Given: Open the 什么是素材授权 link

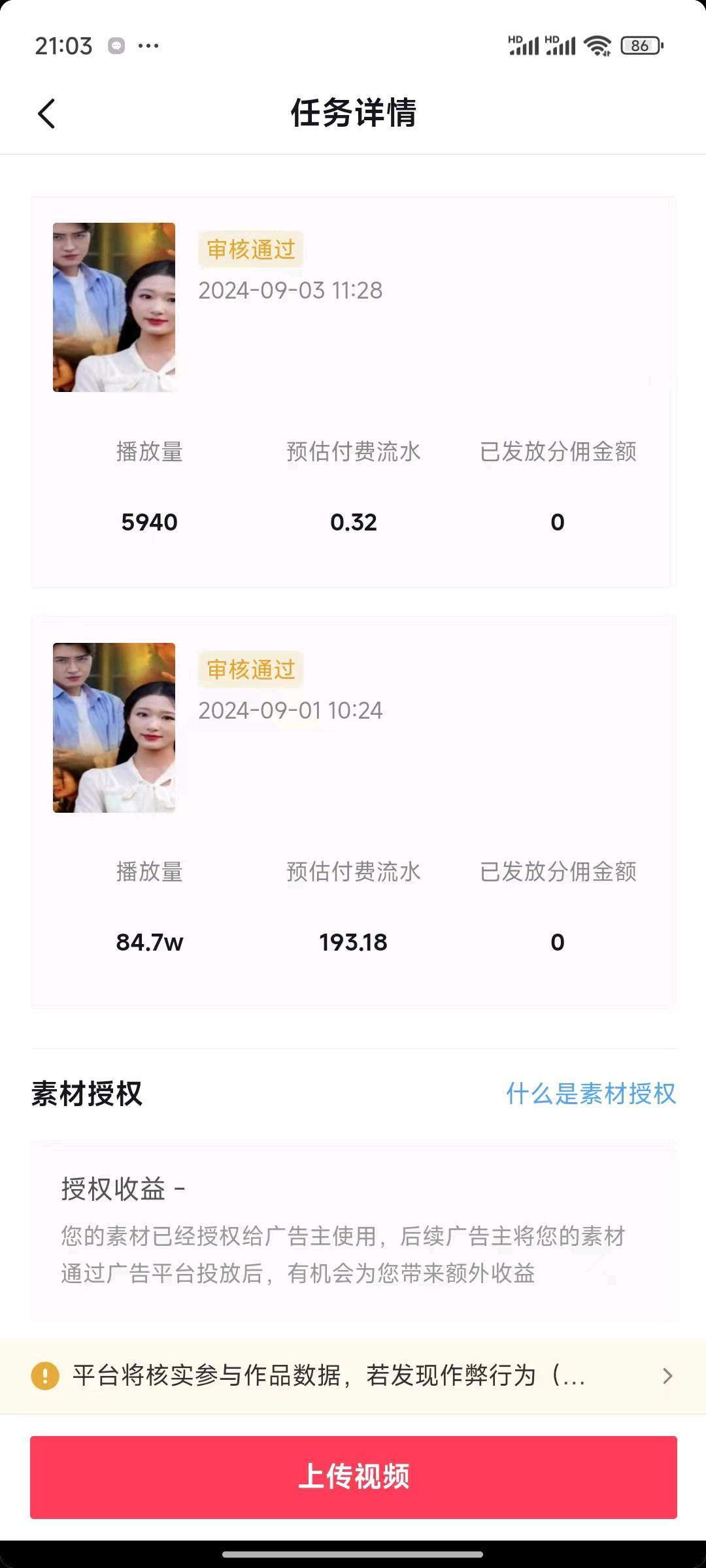Looking at the screenshot, I should point(590,1094).
